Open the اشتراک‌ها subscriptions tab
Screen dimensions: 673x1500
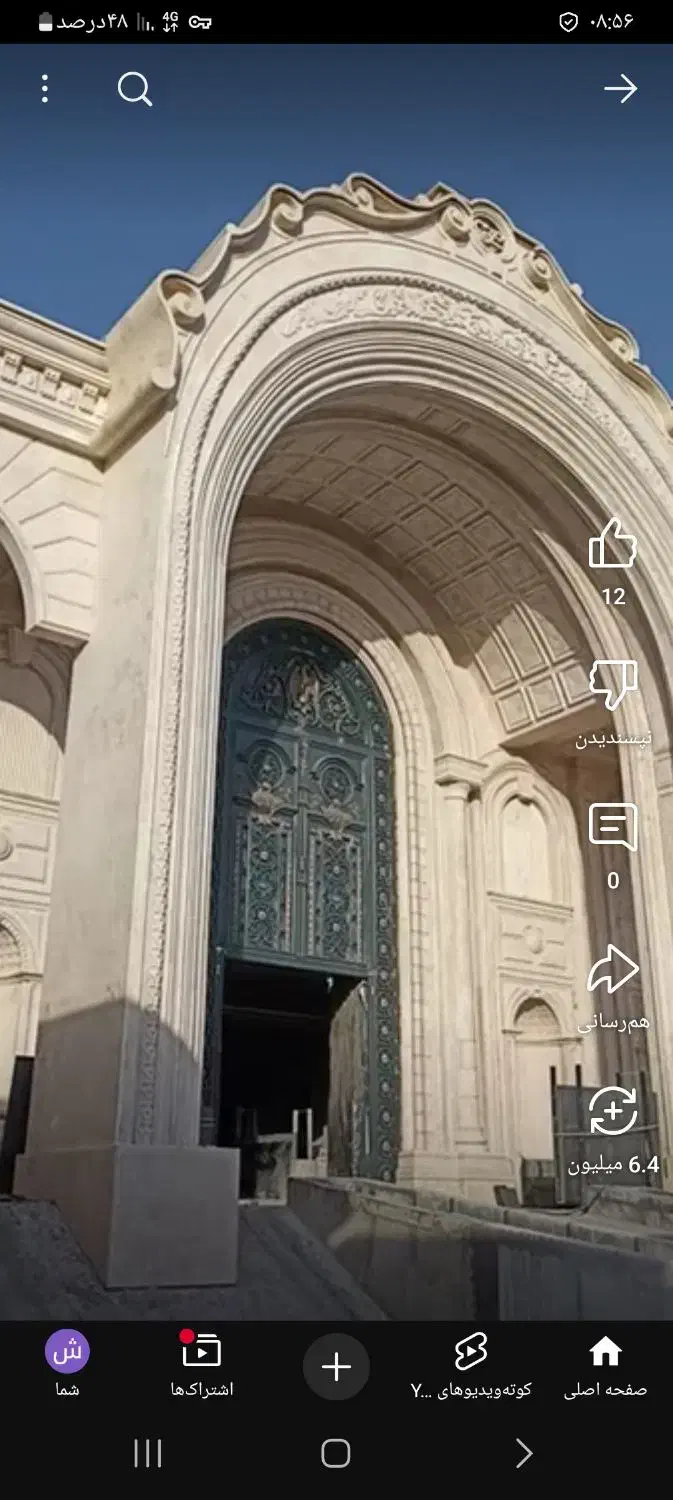point(202,1366)
